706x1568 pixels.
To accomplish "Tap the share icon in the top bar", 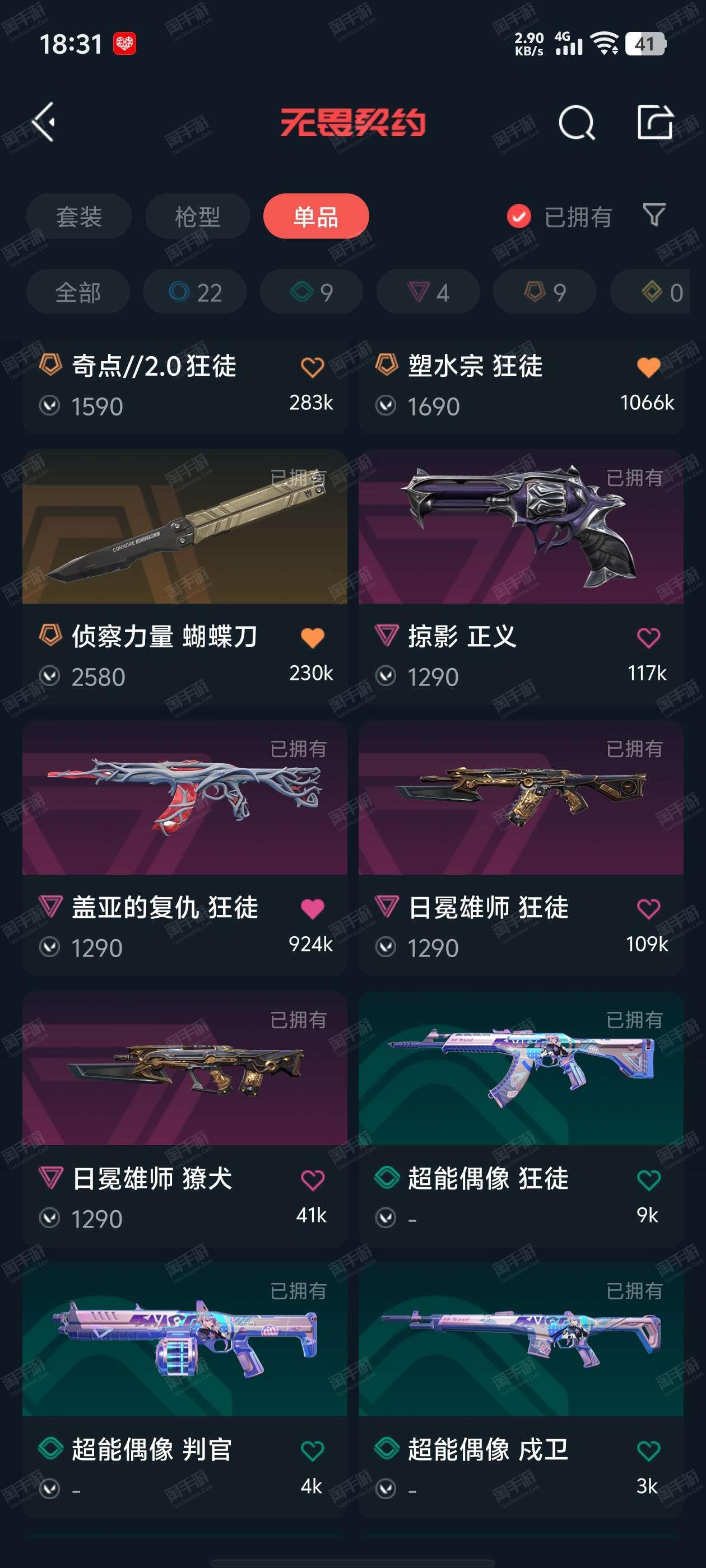I will (x=656, y=122).
